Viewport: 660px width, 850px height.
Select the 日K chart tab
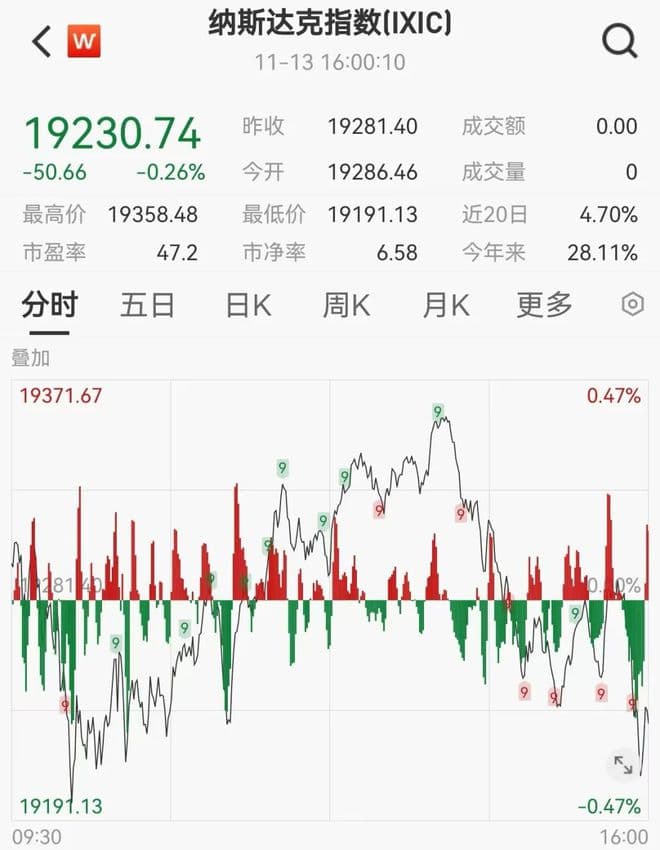tap(247, 305)
